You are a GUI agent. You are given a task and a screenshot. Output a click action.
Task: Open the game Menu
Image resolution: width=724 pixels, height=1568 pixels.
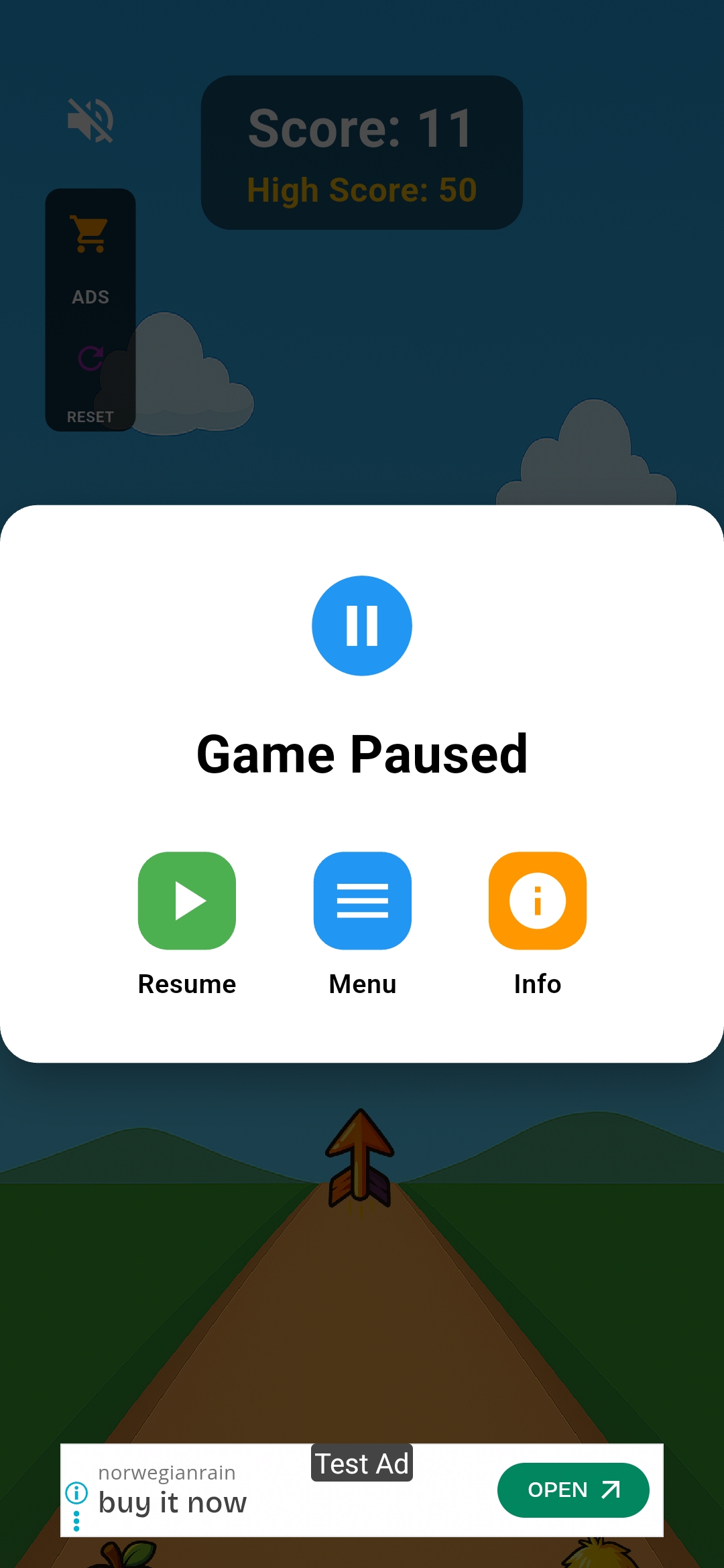coord(362,901)
